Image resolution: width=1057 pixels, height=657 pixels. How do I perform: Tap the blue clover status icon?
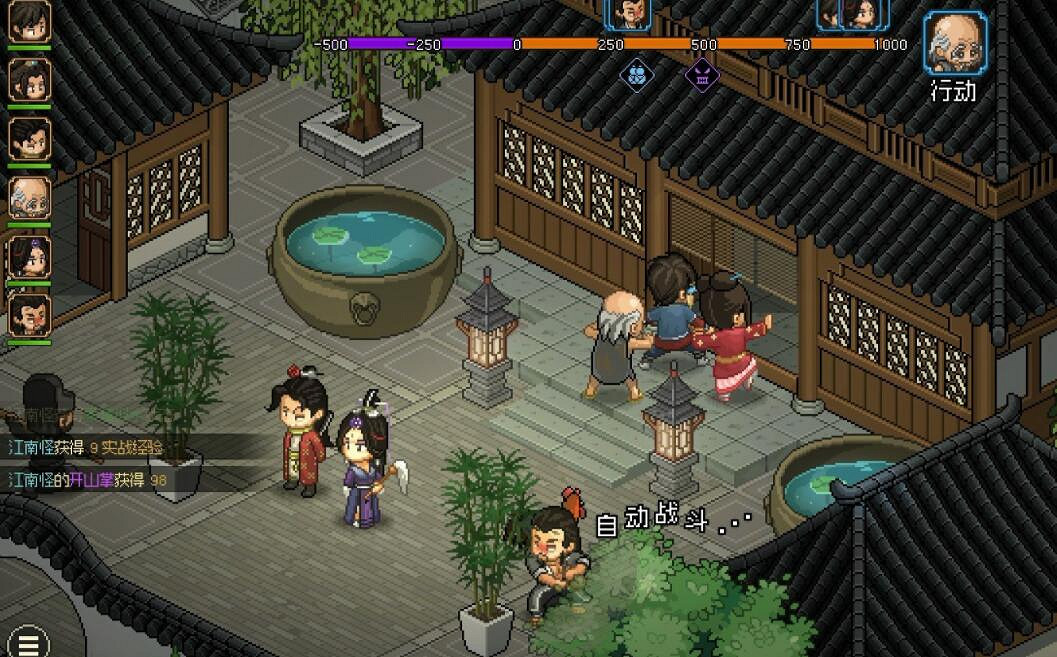pyautogui.click(x=638, y=75)
